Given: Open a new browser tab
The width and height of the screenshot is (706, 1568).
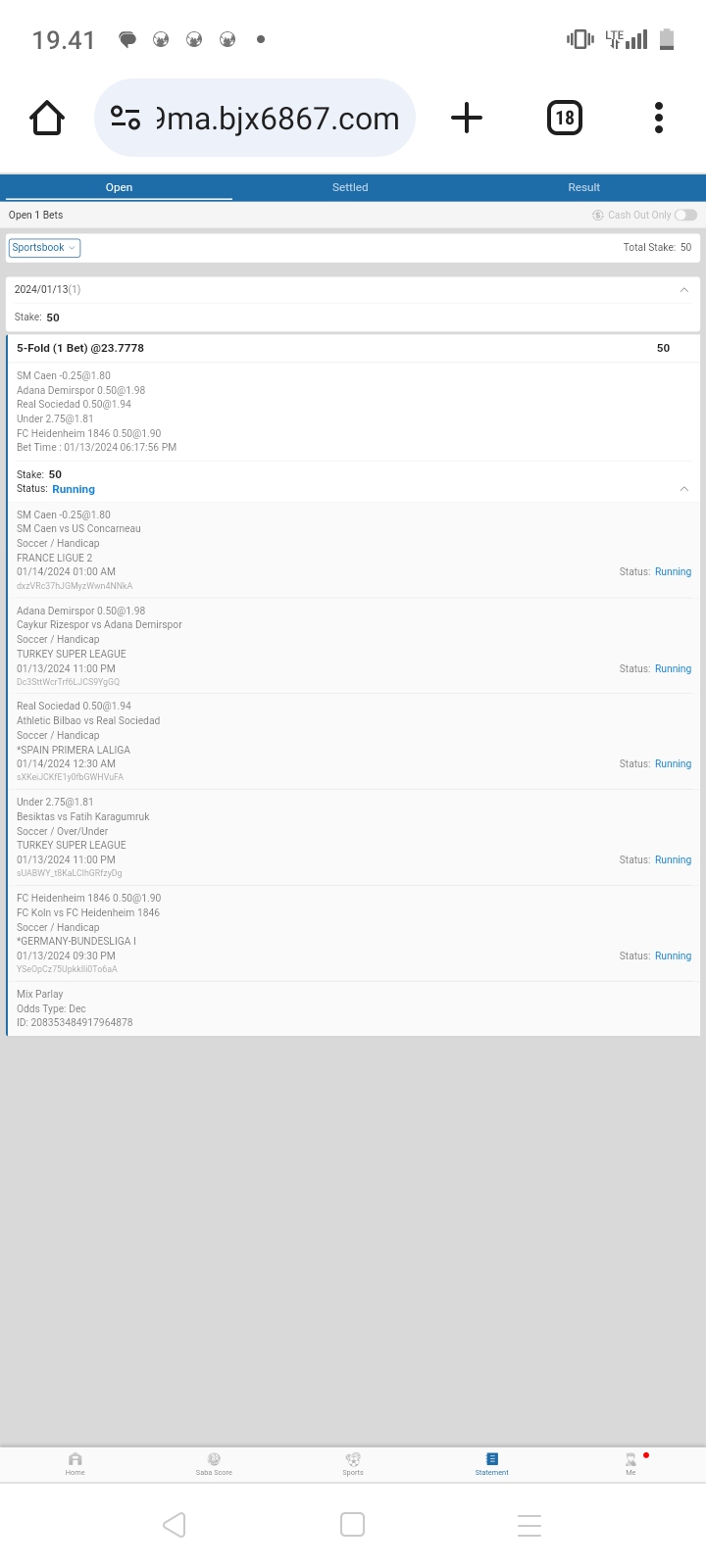Looking at the screenshot, I should click(x=467, y=119).
